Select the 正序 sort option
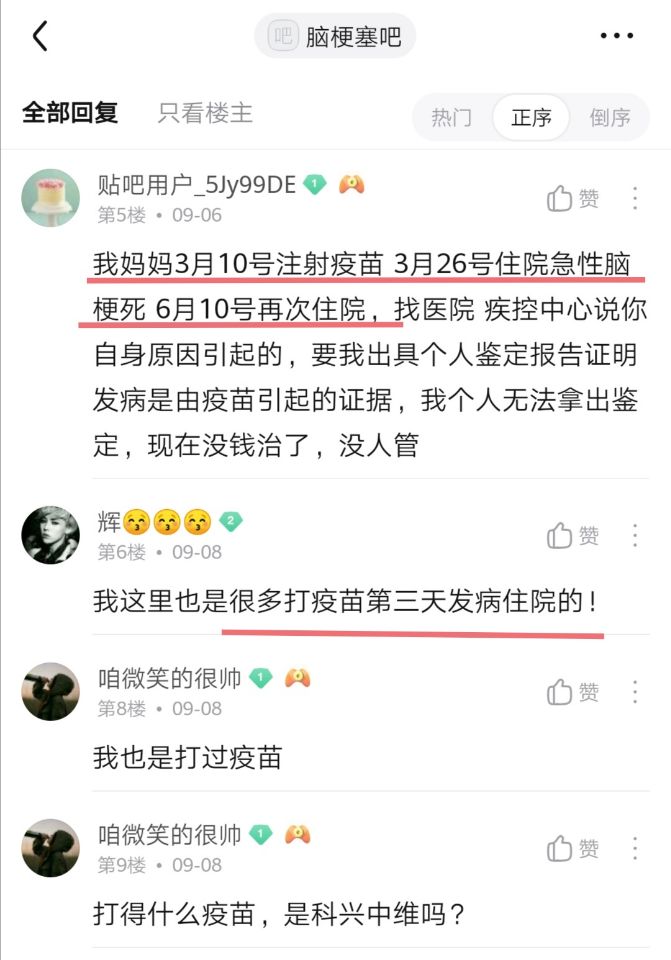This screenshot has height=960, width=671. coord(531,117)
